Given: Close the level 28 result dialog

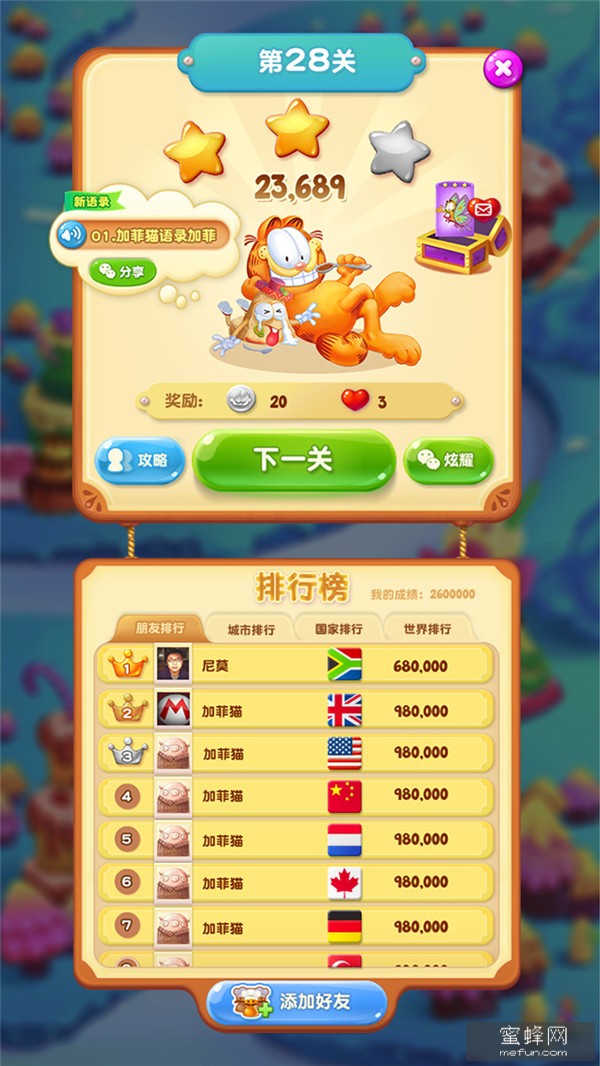Looking at the screenshot, I should point(503,68).
